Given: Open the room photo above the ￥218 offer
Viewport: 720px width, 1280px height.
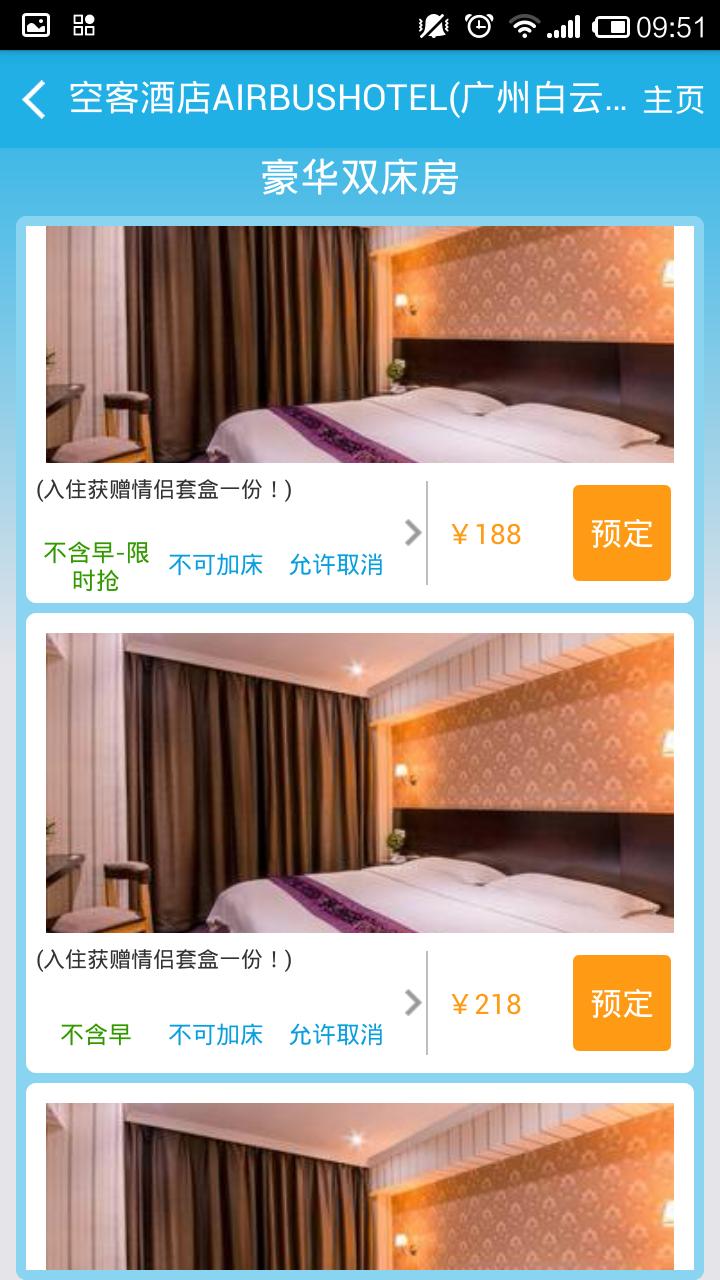Looking at the screenshot, I should (360, 782).
